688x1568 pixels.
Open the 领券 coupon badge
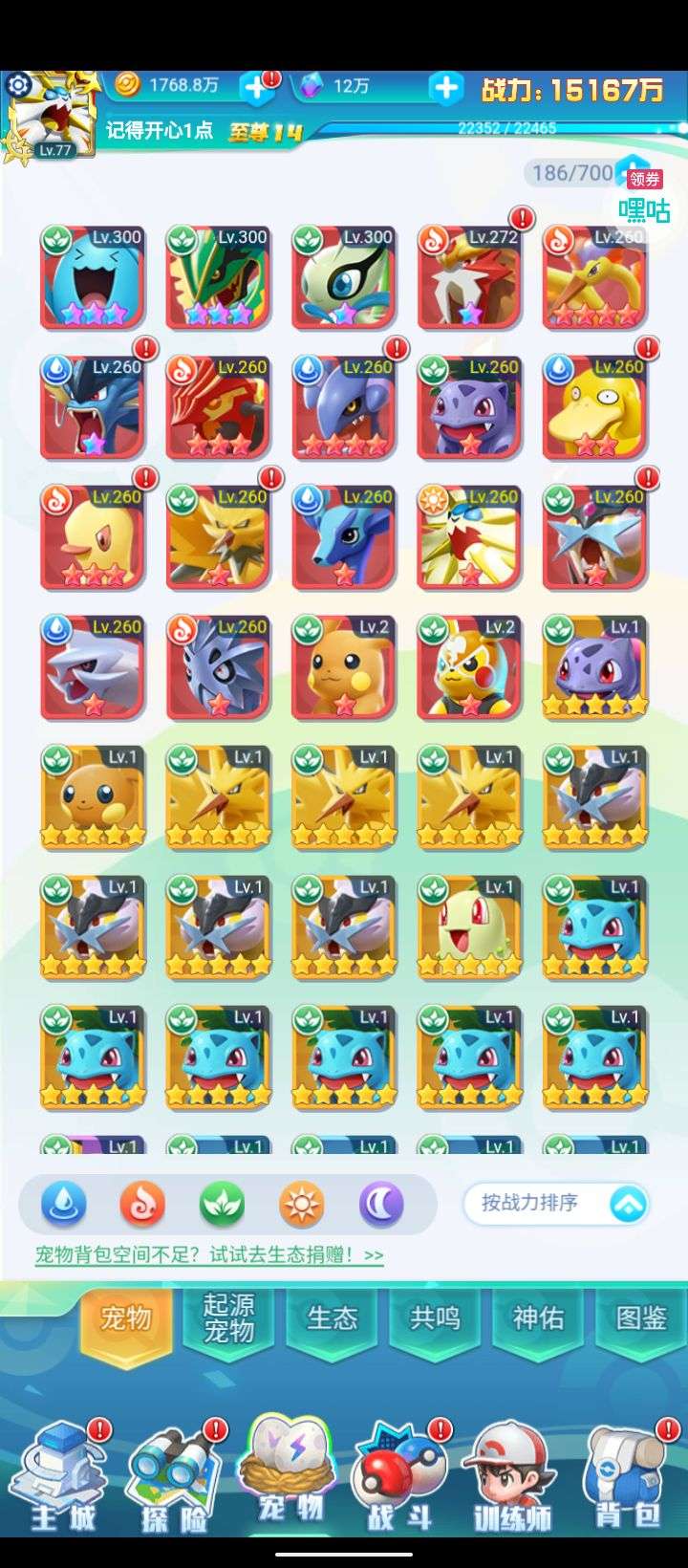coord(644,179)
